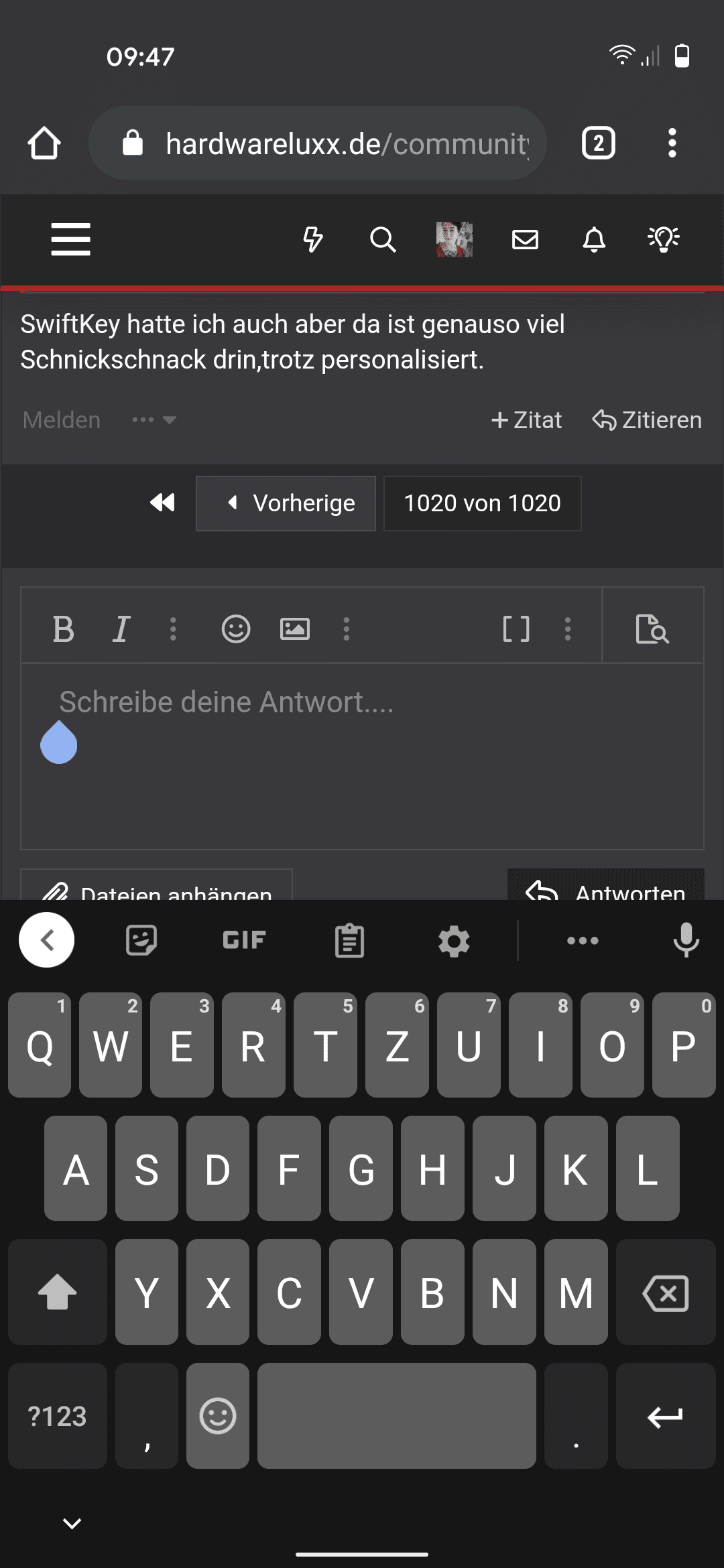
Task: Jump to first page with double arrow
Action: point(163,503)
